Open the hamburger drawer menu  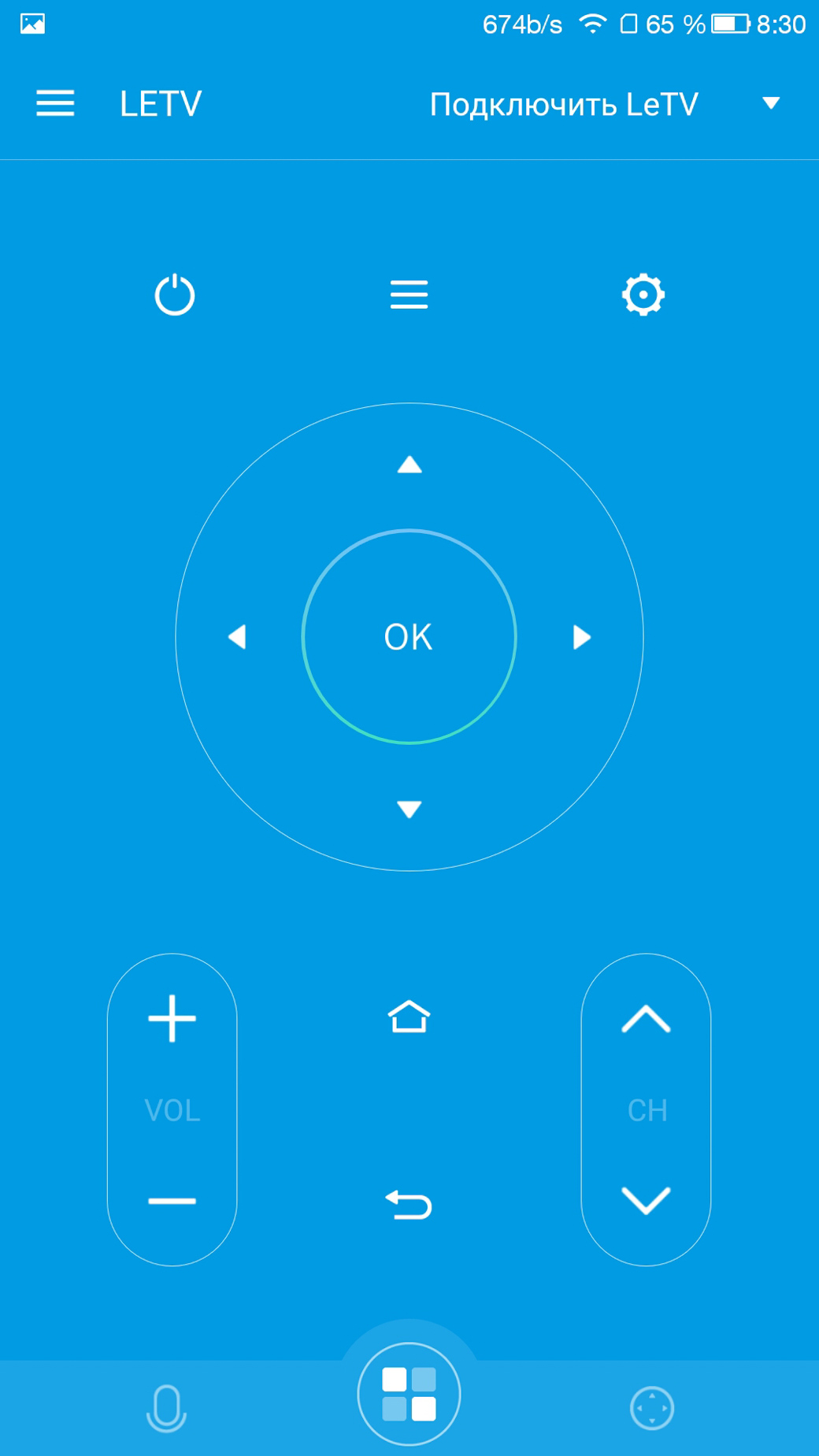[x=55, y=103]
